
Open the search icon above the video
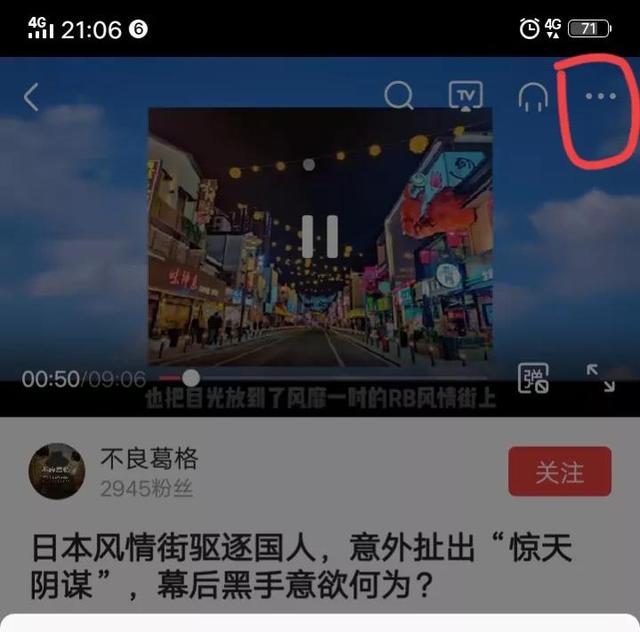click(x=398, y=96)
